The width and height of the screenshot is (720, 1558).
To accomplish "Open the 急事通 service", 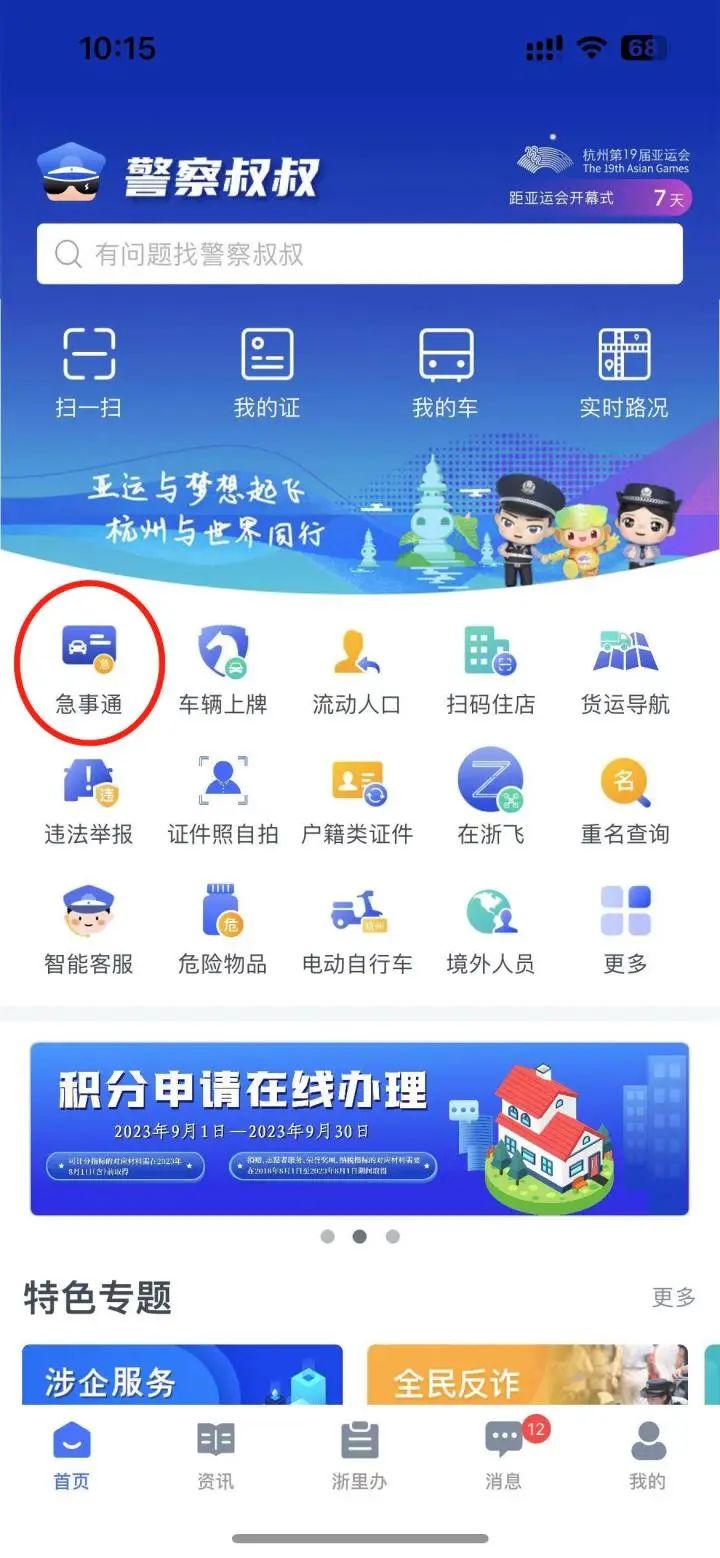I will (x=89, y=670).
